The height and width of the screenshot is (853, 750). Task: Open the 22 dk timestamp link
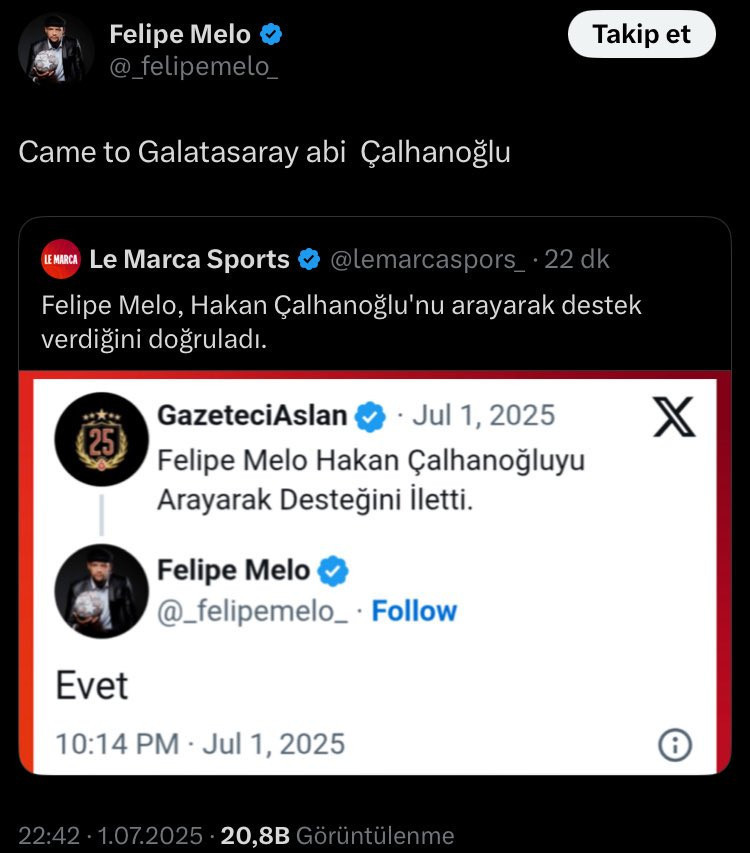click(x=576, y=258)
